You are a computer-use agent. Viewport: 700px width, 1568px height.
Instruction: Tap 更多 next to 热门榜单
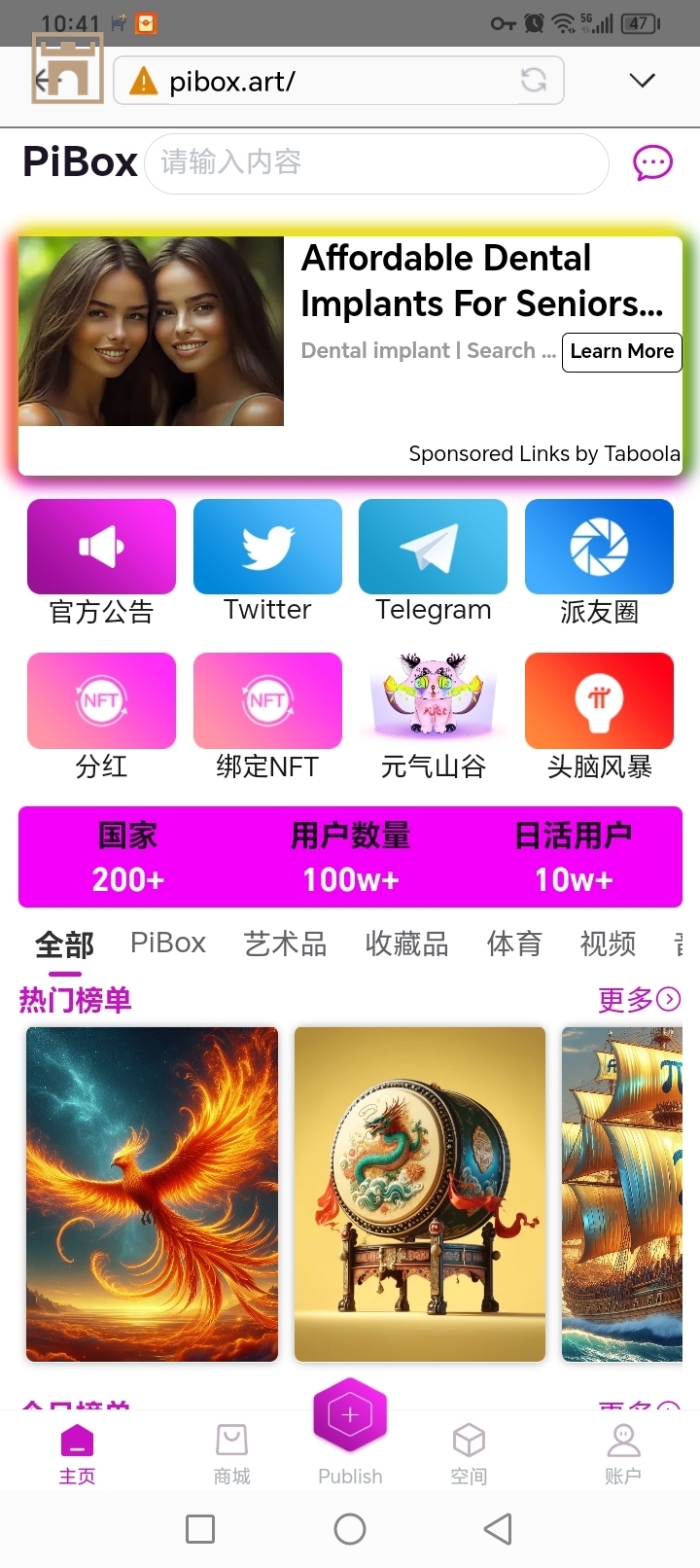639,999
